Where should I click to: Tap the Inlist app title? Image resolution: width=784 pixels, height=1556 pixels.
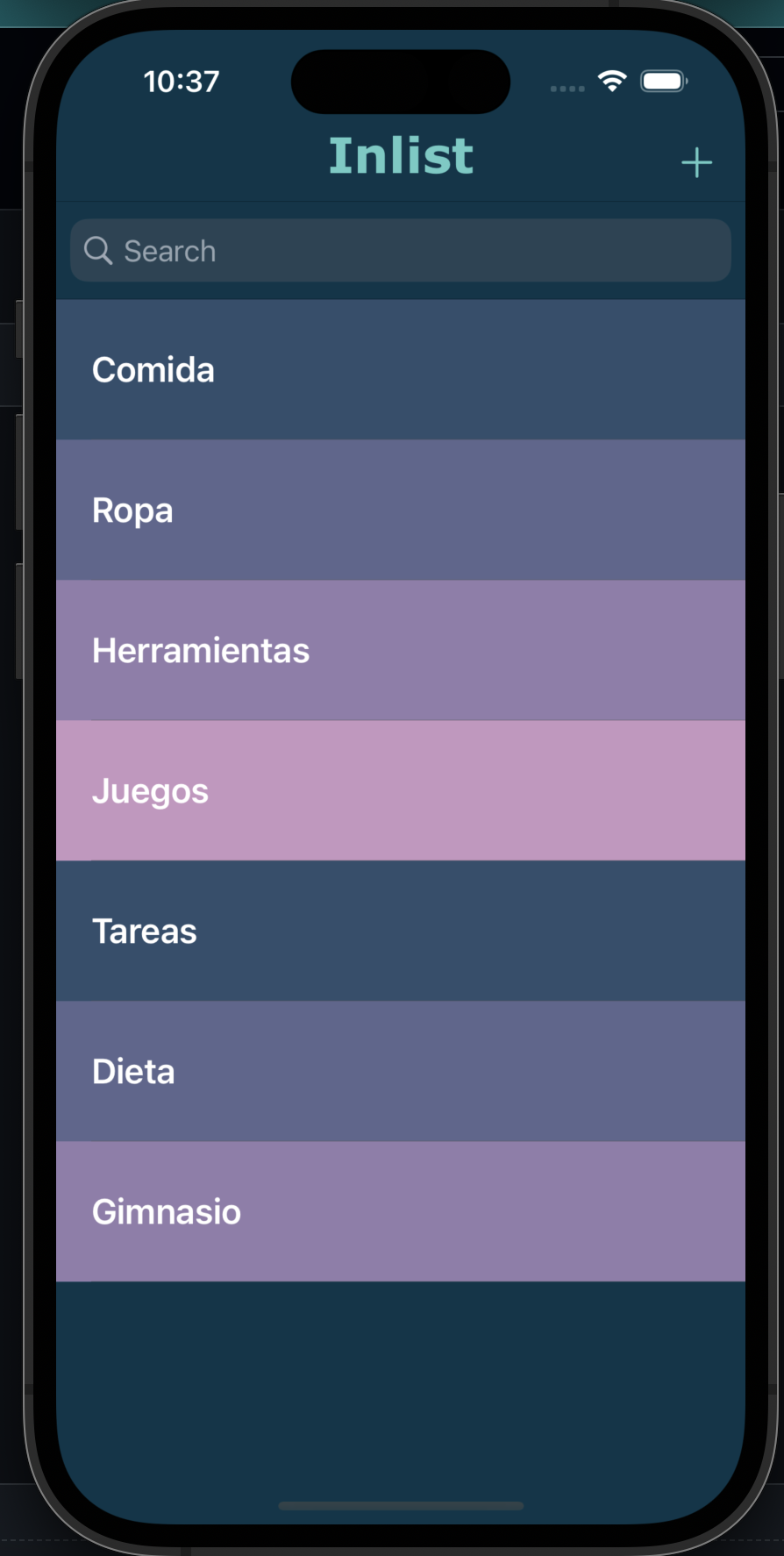click(401, 156)
